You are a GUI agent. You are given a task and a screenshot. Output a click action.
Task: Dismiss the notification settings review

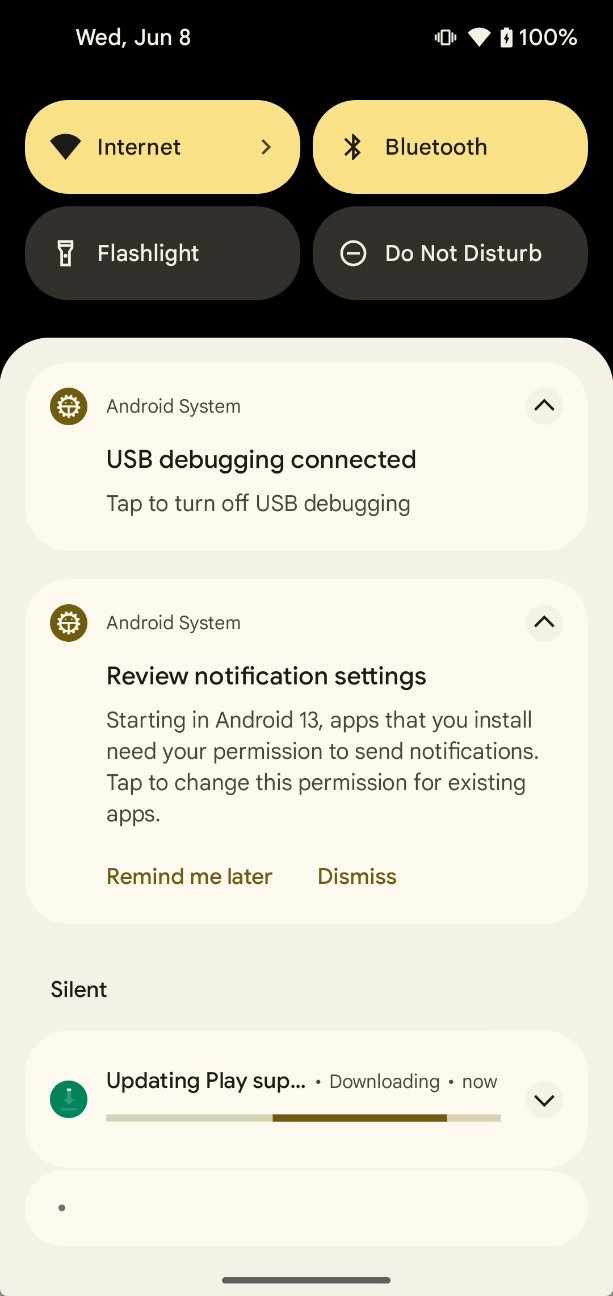(x=357, y=876)
